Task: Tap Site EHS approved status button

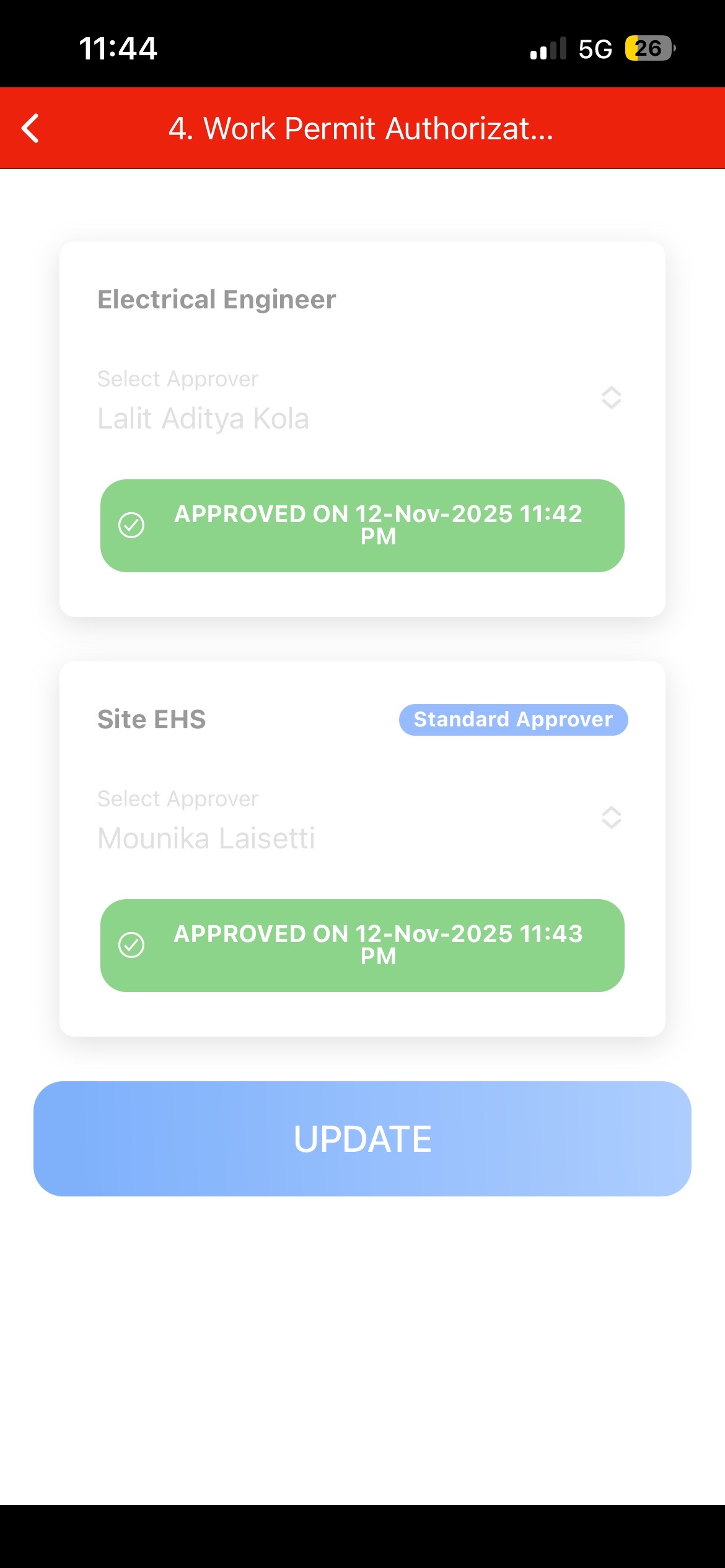Action: (362, 945)
